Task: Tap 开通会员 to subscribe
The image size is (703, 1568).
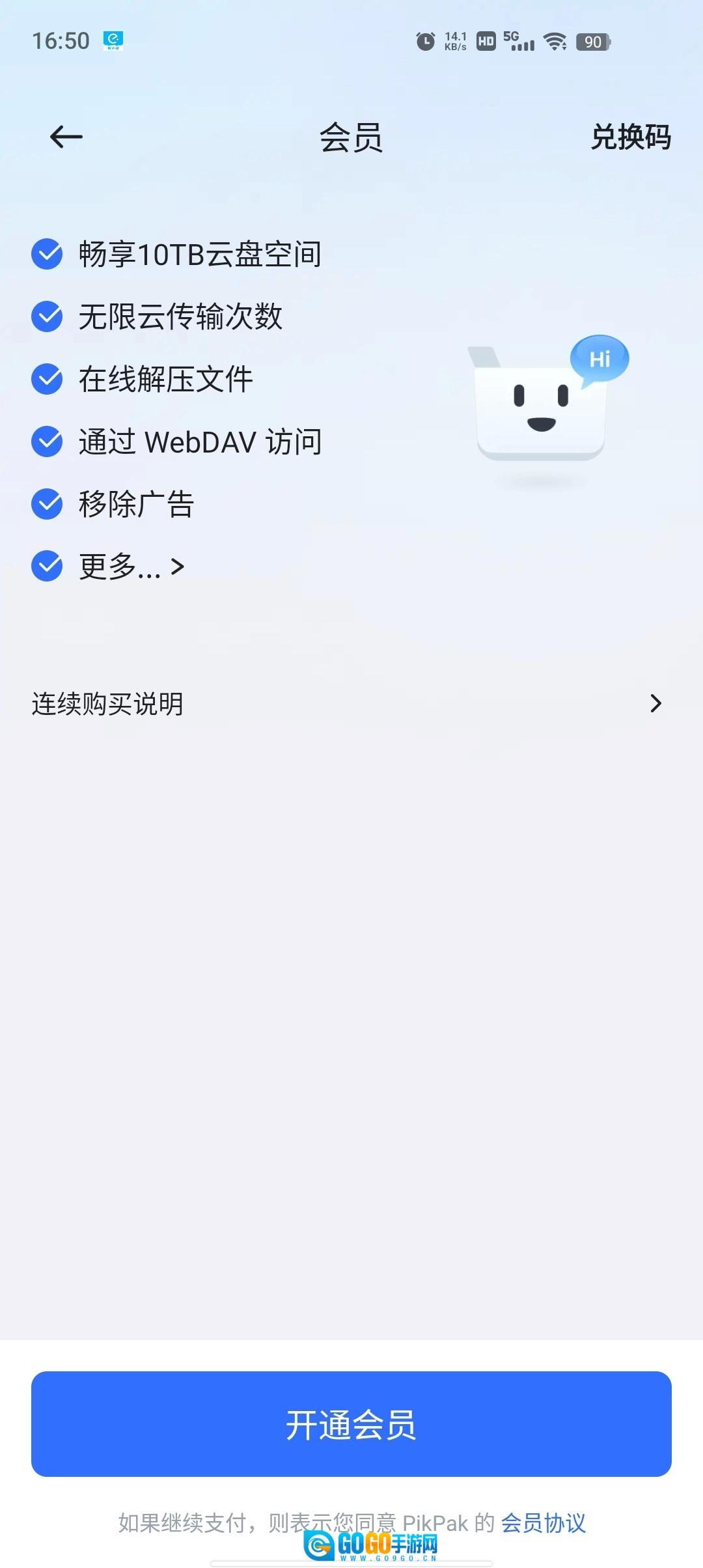Action: [351, 1424]
